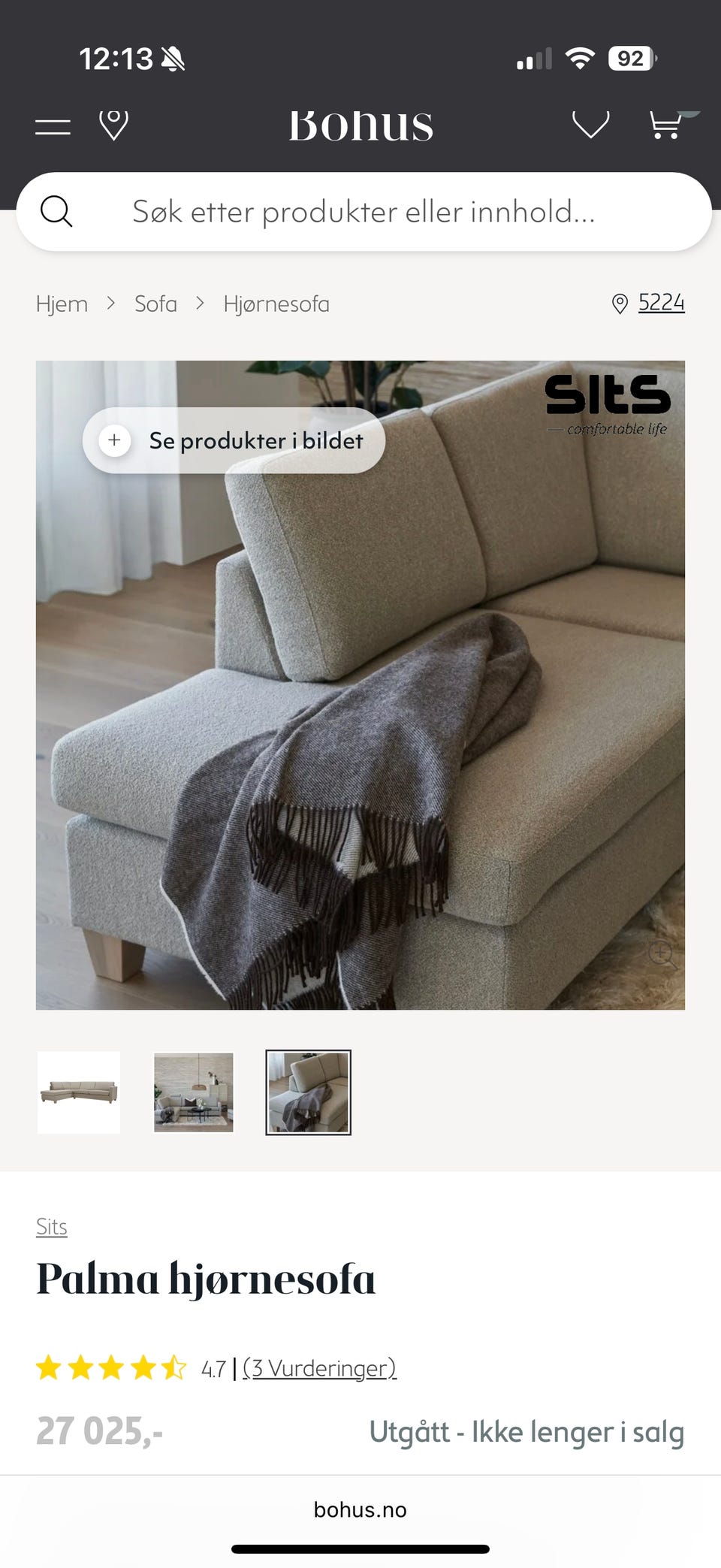
Task: Select the third product thumbnail with blanket
Action: 308,1093
